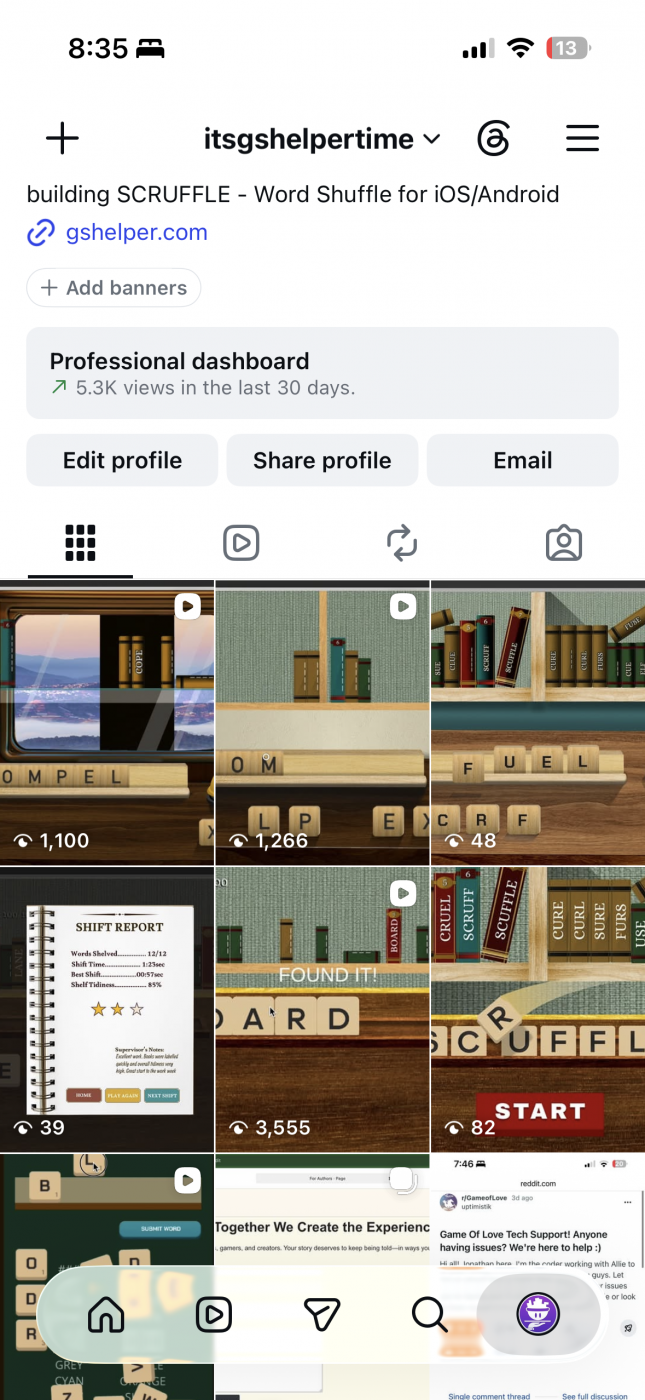Open the FOUND IT post with 3,555 views
The height and width of the screenshot is (1400, 645).
322,1010
